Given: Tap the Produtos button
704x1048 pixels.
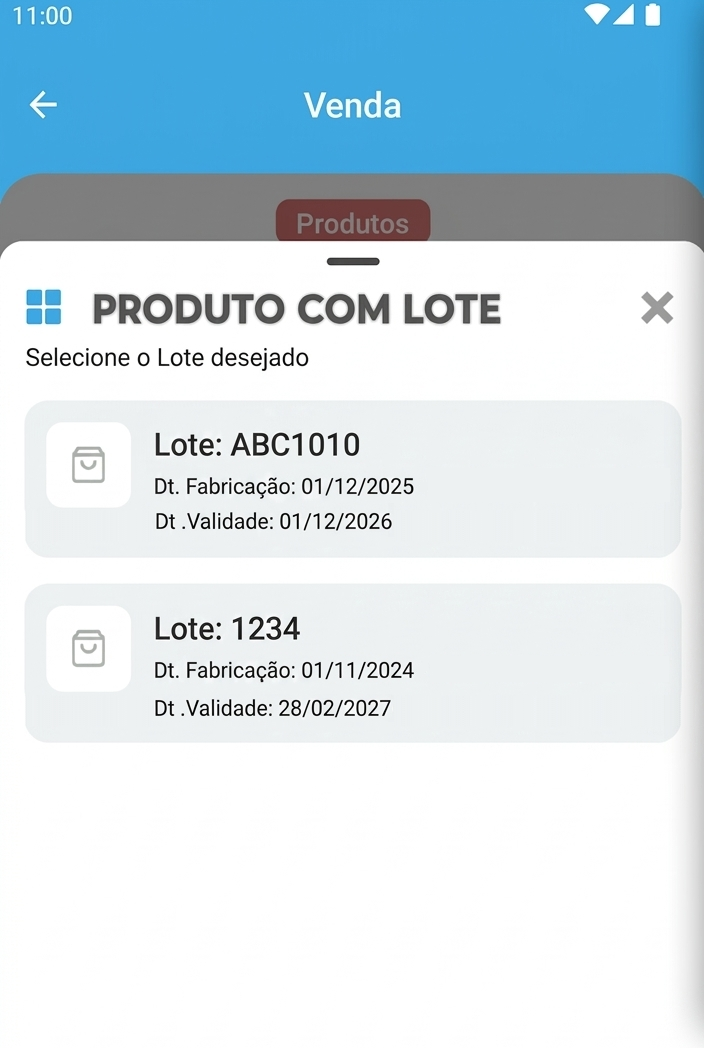Looking at the screenshot, I should click(x=353, y=222).
